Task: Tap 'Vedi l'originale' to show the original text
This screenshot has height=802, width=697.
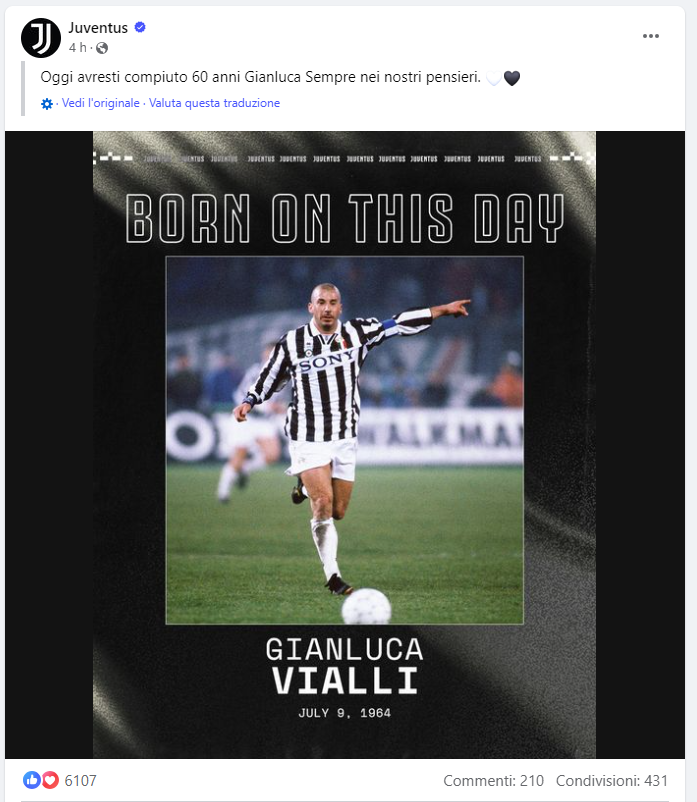Action: [101, 103]
